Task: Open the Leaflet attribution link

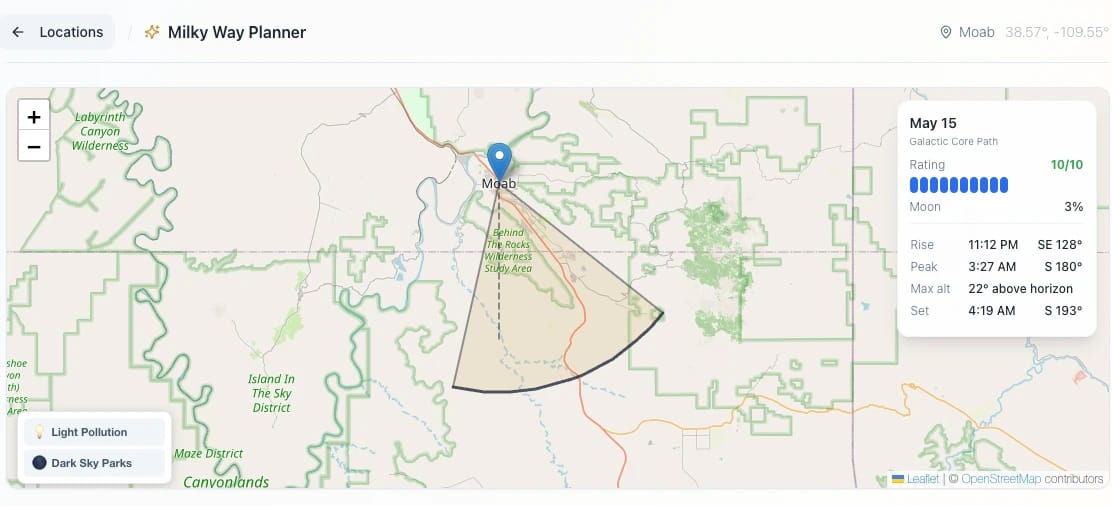Action: tap(922, 479)
